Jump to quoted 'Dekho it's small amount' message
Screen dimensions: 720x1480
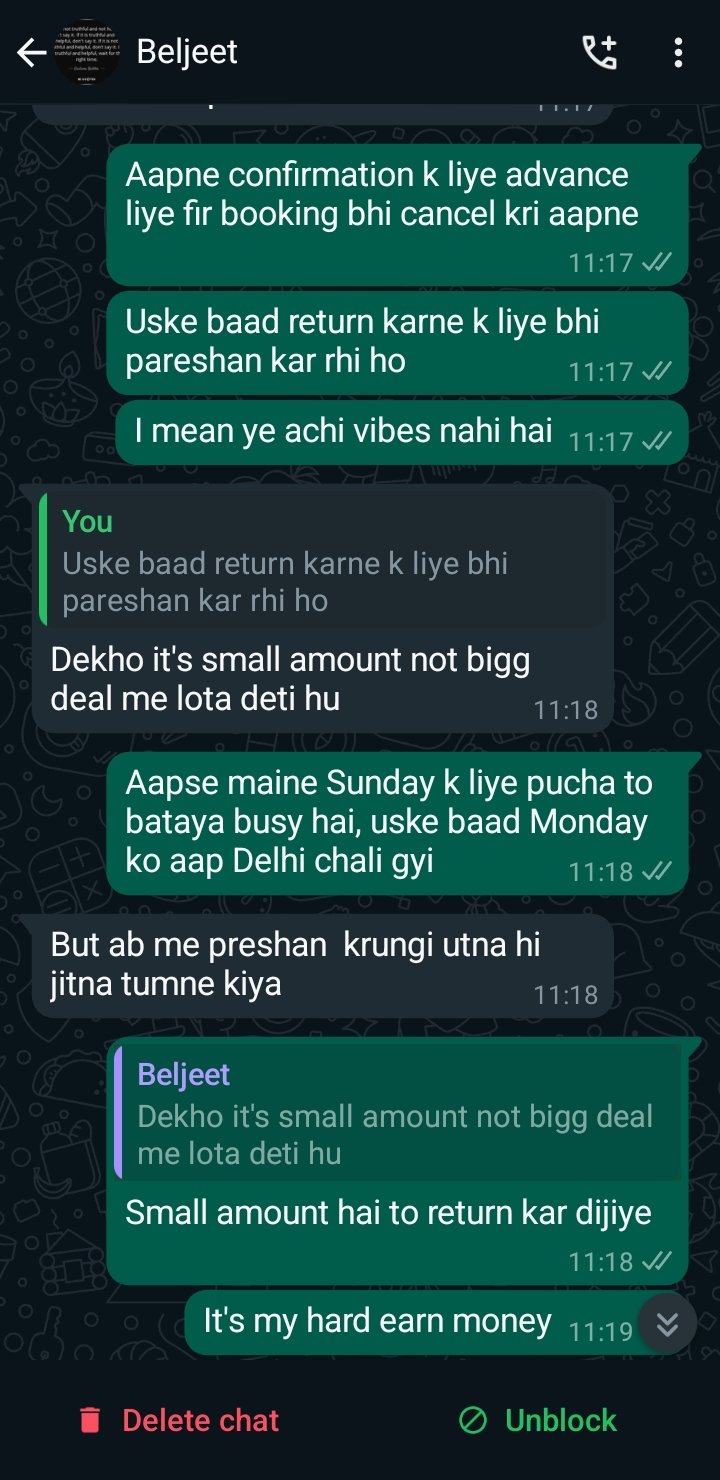click(398, 1113)
